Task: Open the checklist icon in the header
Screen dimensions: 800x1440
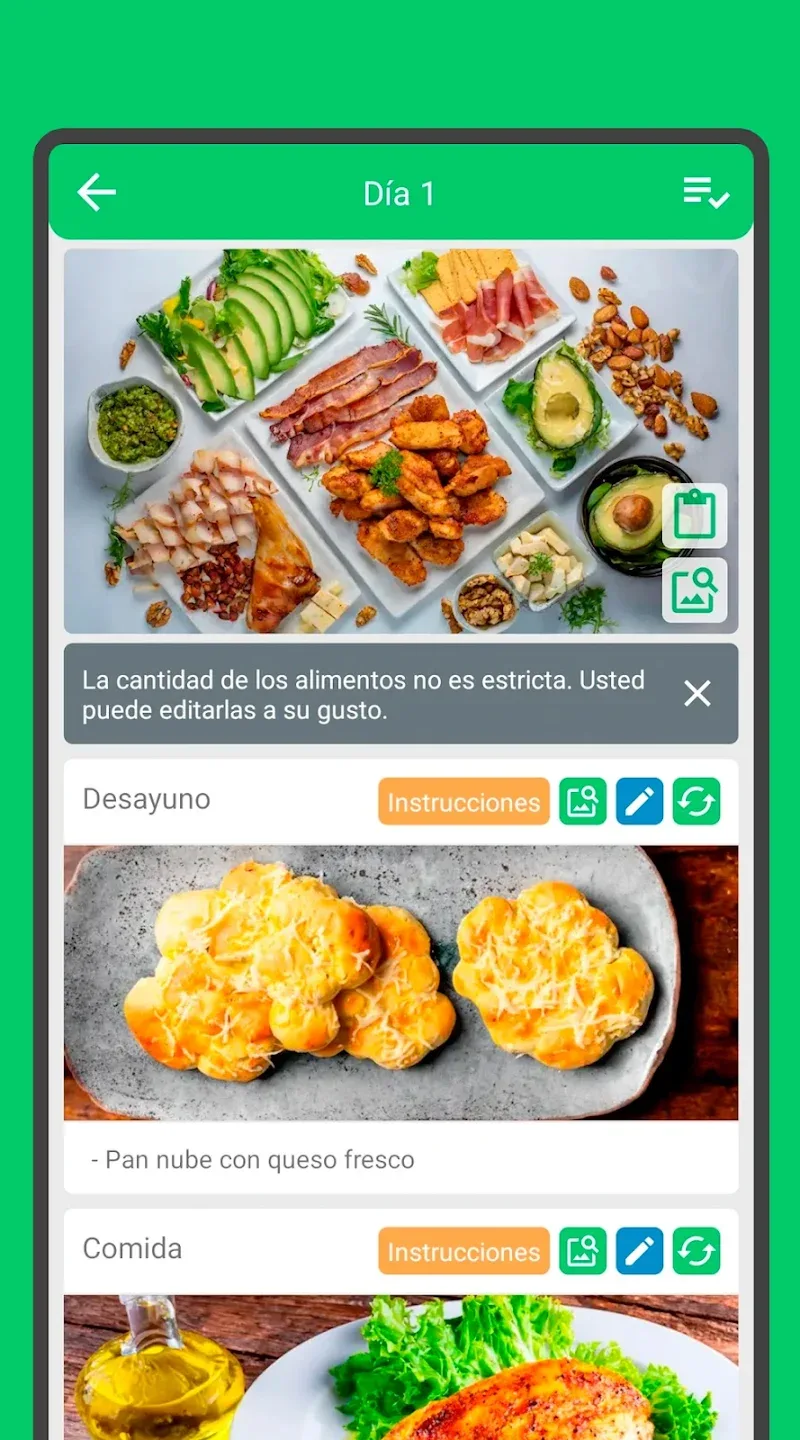Action: (x=705, y=192)
